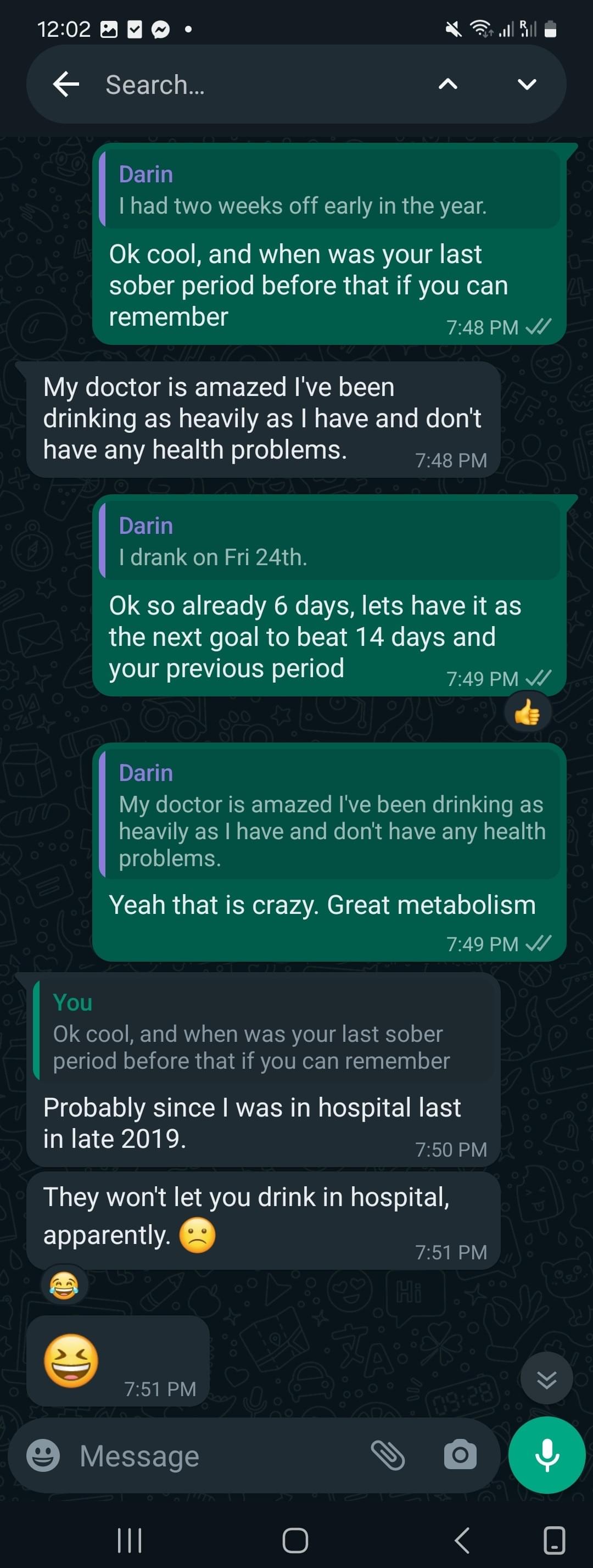This screenshot has width=593, height=1568.
Task: Attach a file with the paperclip icon
Action: tap(388, 1455)
